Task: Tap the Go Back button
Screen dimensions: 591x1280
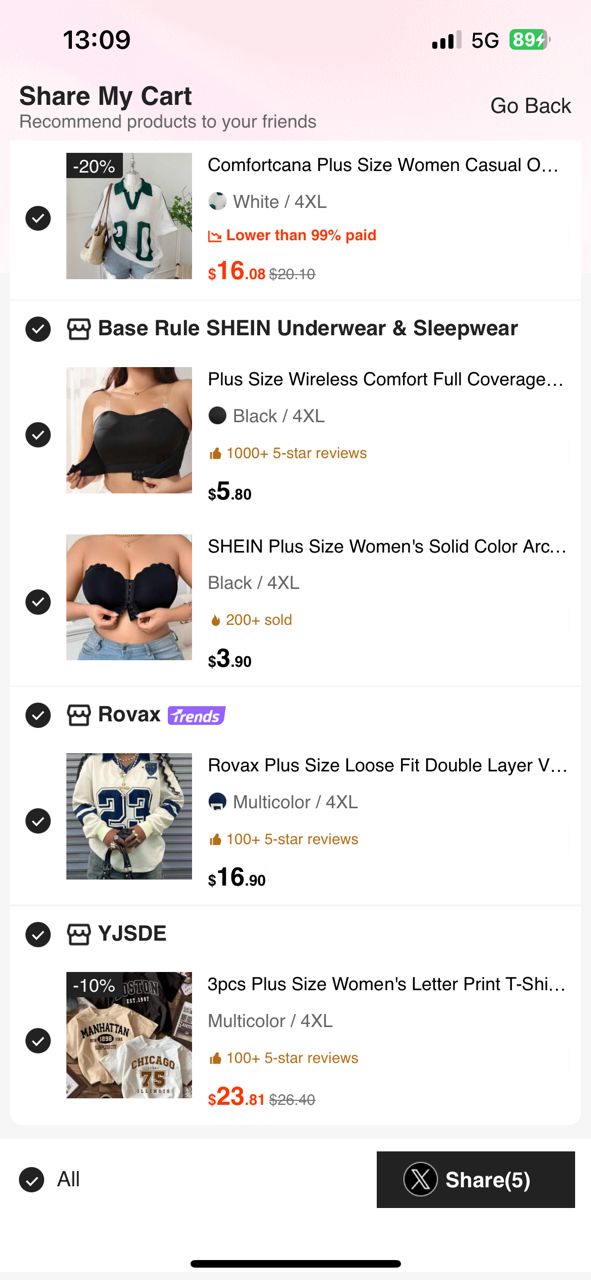Action: coord(530,106)
